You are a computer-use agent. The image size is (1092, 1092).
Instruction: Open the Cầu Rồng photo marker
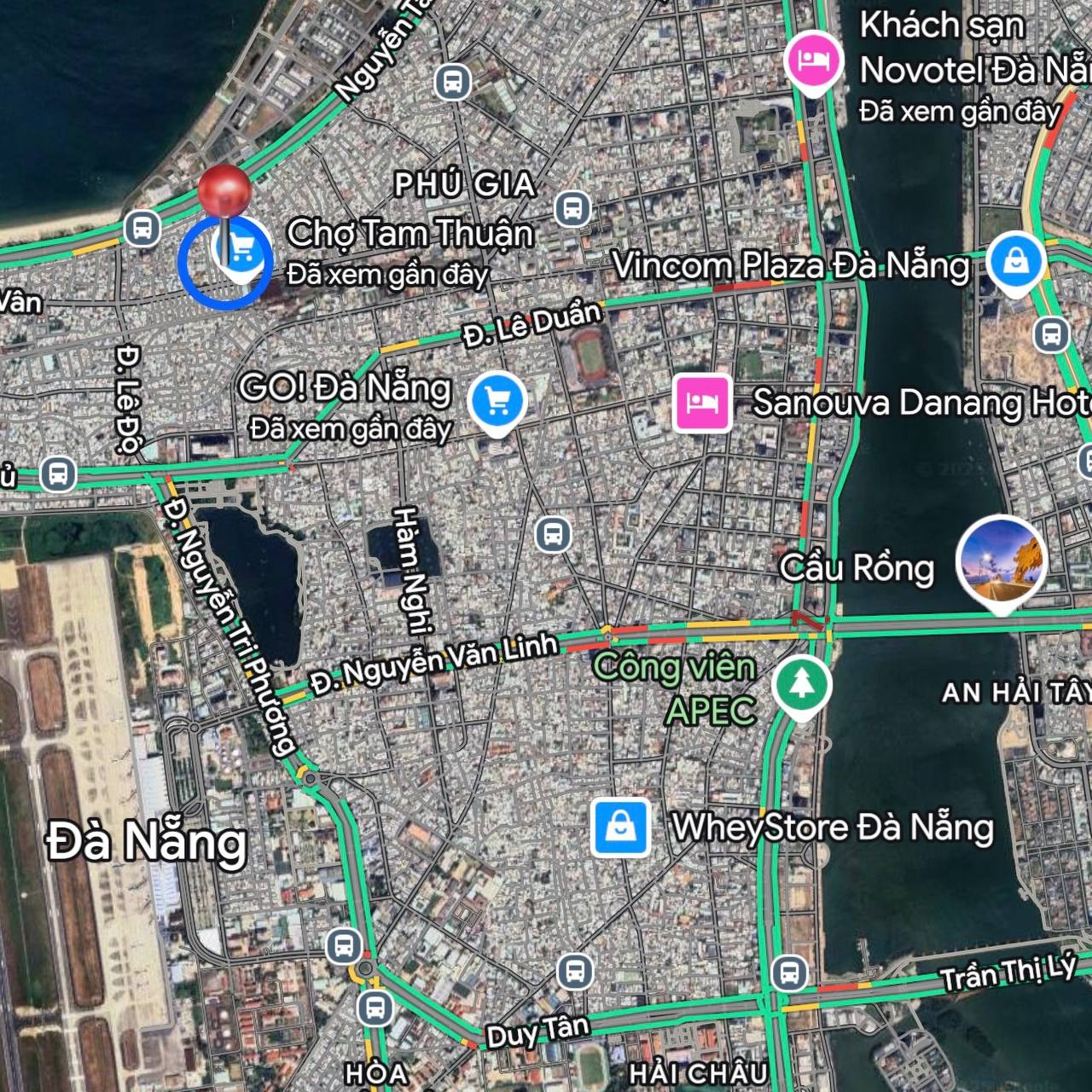(1001, 560)
